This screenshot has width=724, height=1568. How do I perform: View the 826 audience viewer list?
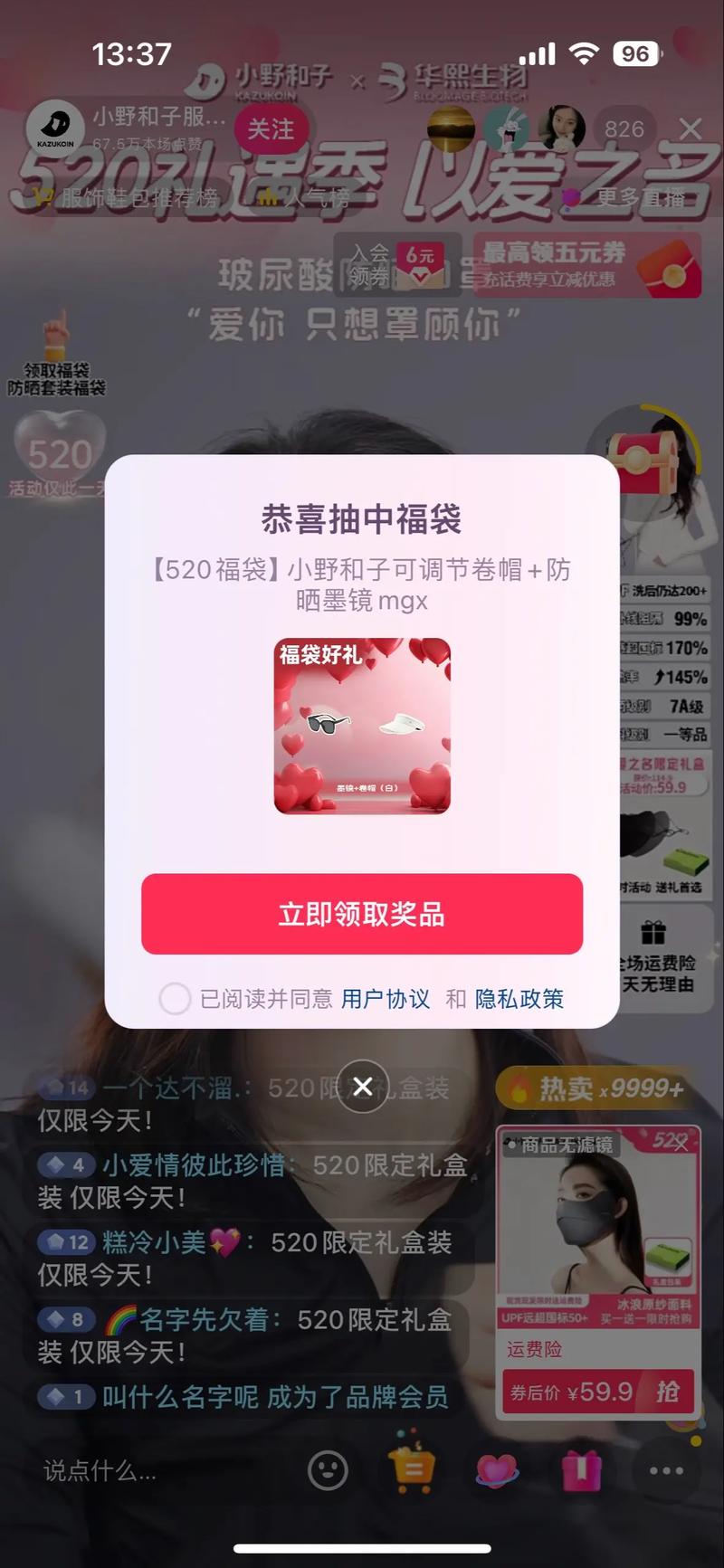point(624,129)
